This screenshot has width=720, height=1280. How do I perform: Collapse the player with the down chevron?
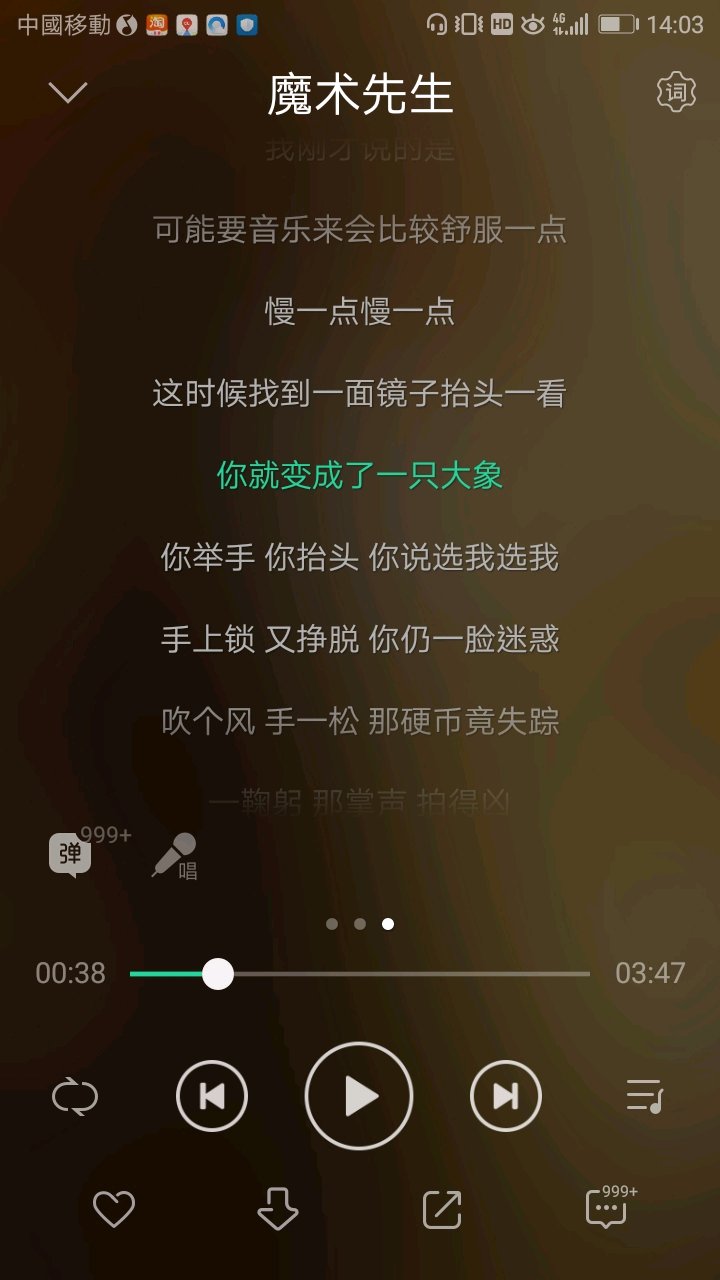tap(68, 93)
